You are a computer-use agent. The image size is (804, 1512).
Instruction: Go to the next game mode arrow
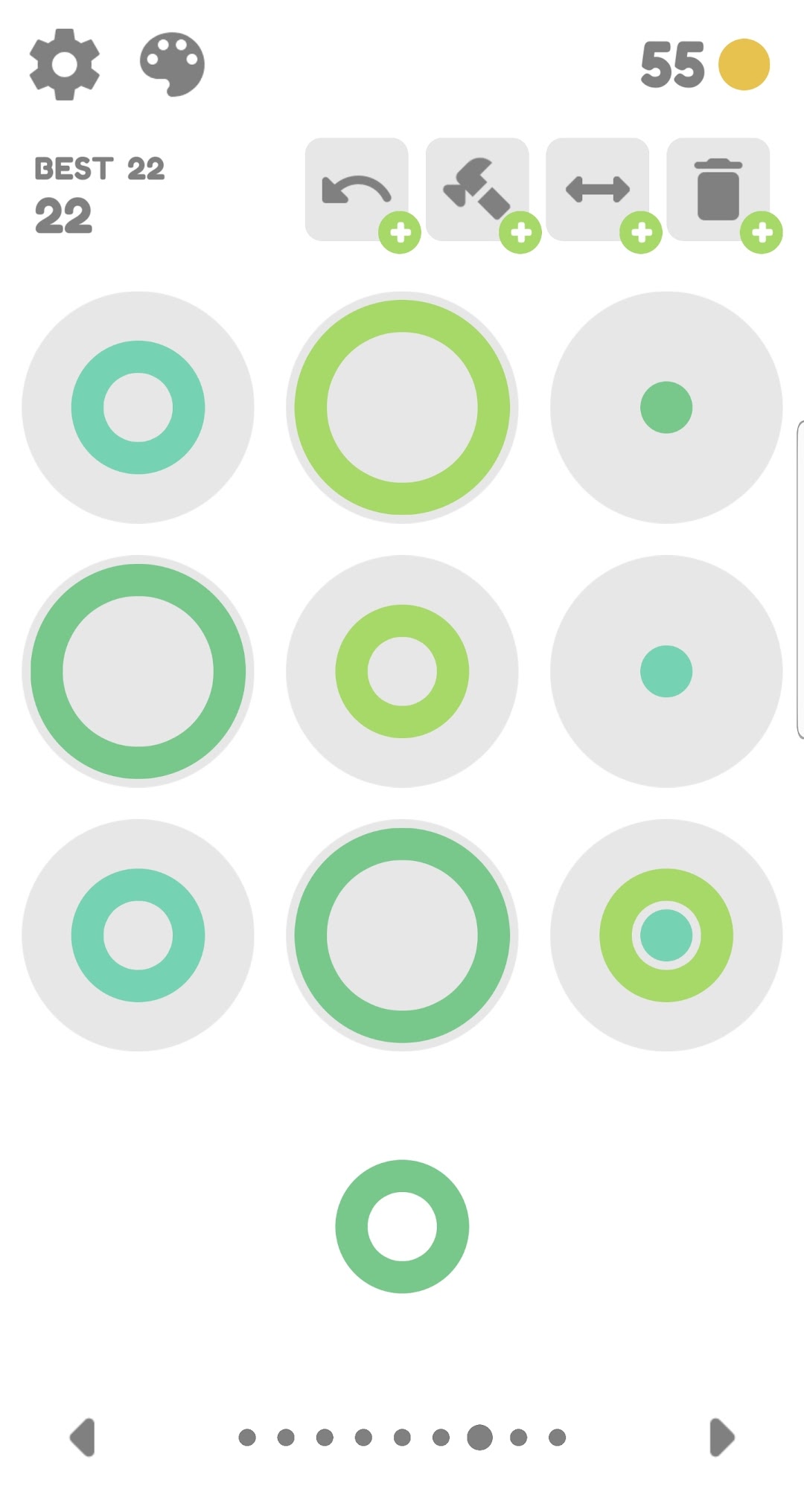pyautogui.click(x=722, y=1437)
